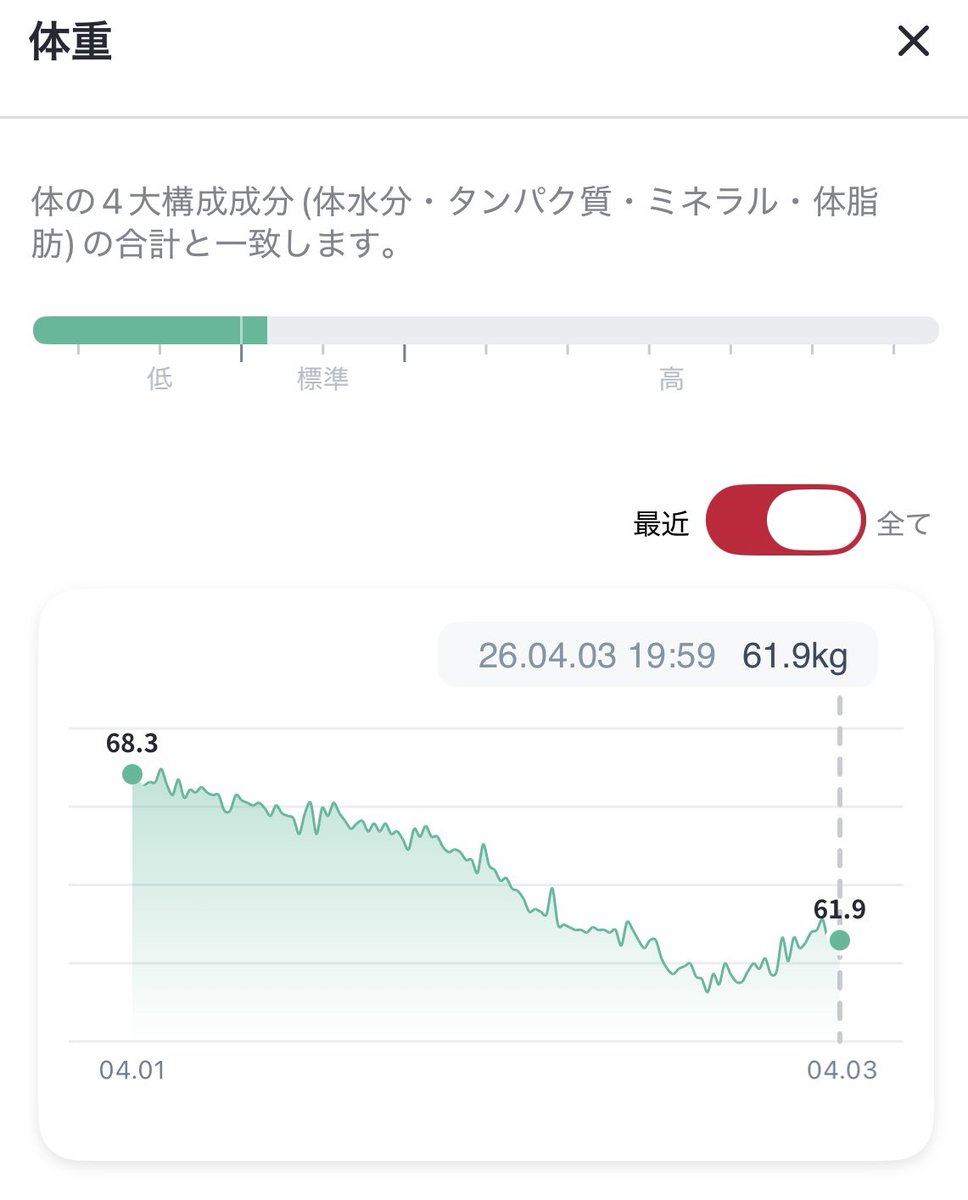Select the 61.9 data point on chart
This screenshot has width=968, height=1200.
[x=840, y=940]
